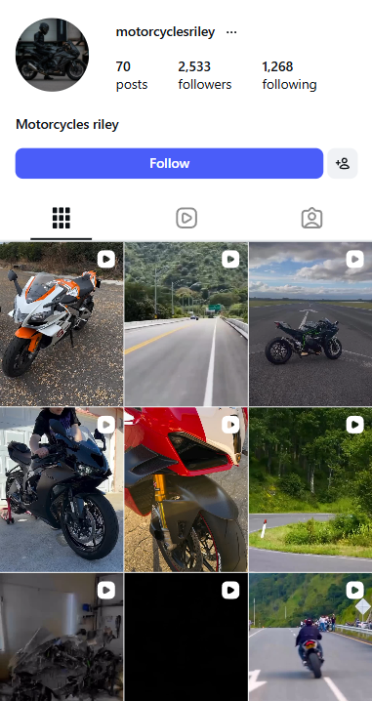Open the following count list

pyautogui.click(x=289, y=75)
